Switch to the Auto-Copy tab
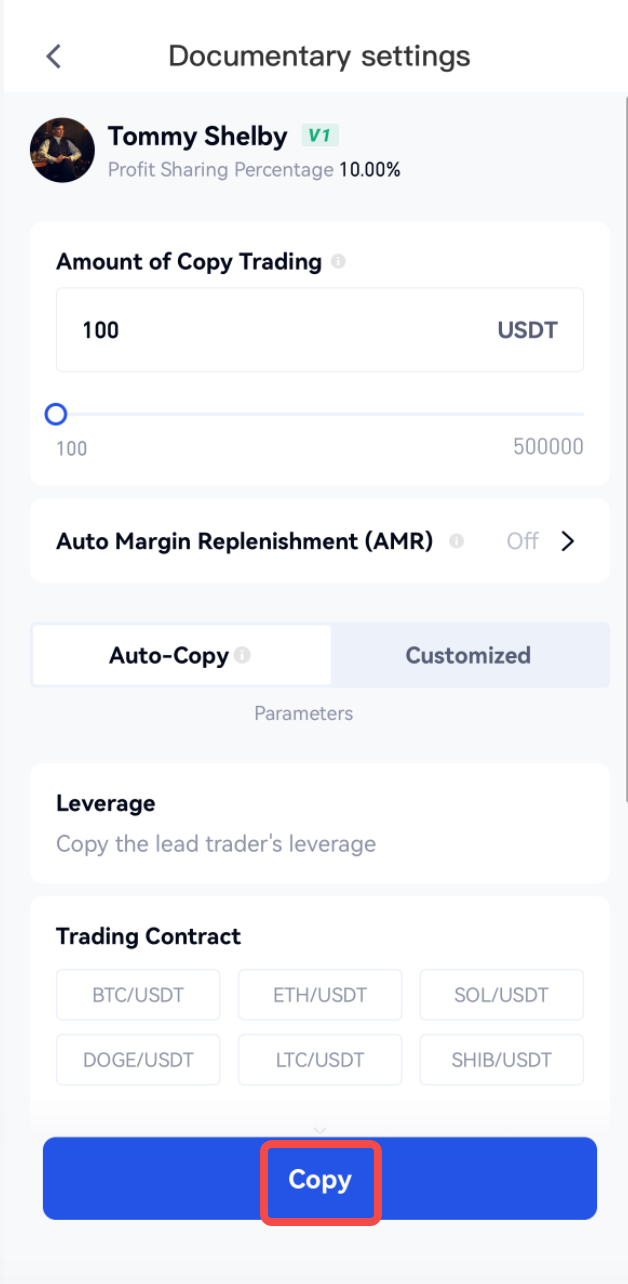The image size is (628, 1284). 181,656
